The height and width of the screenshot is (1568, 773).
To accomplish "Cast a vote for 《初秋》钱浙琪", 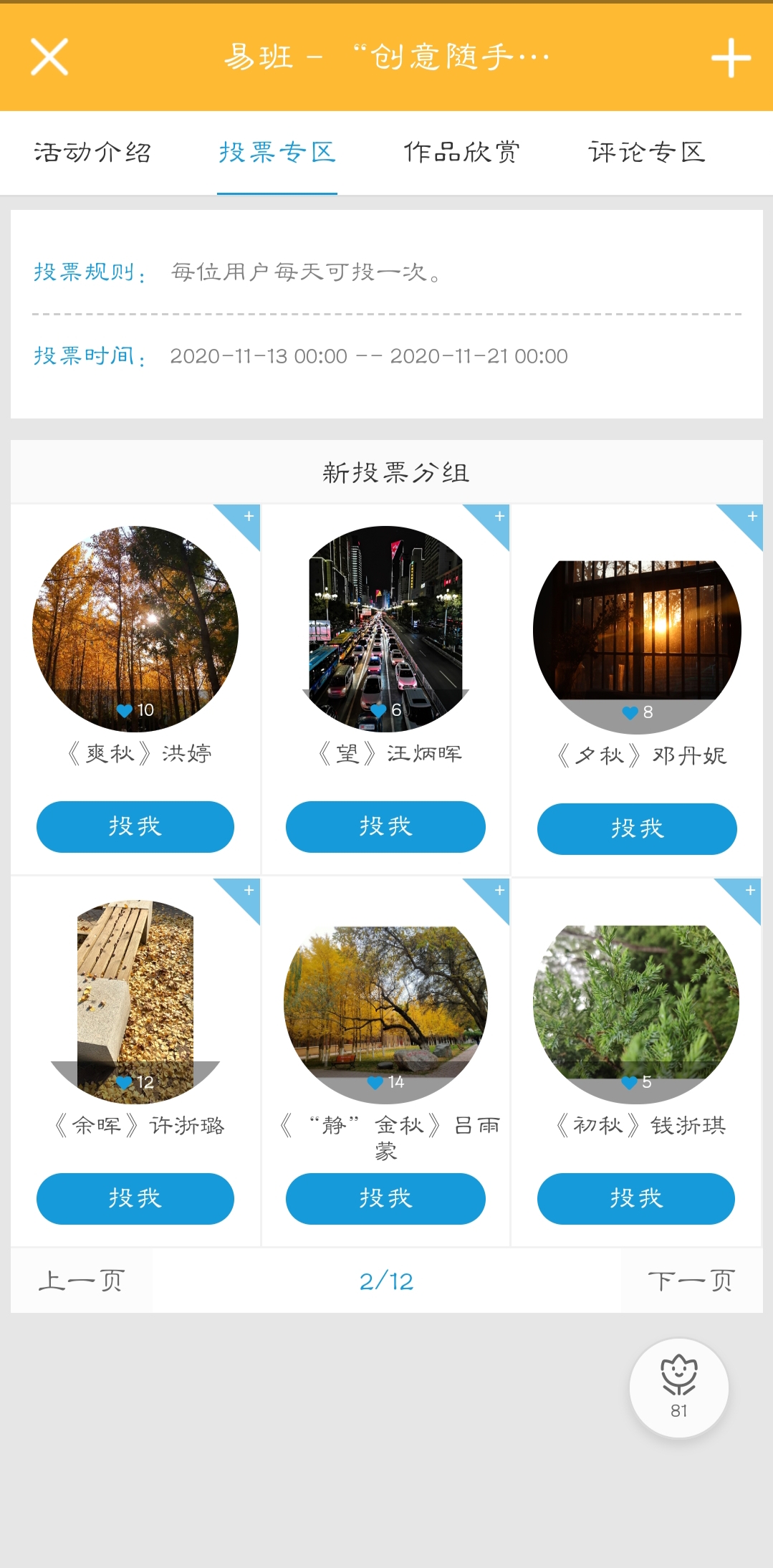I will point(636,1198).
